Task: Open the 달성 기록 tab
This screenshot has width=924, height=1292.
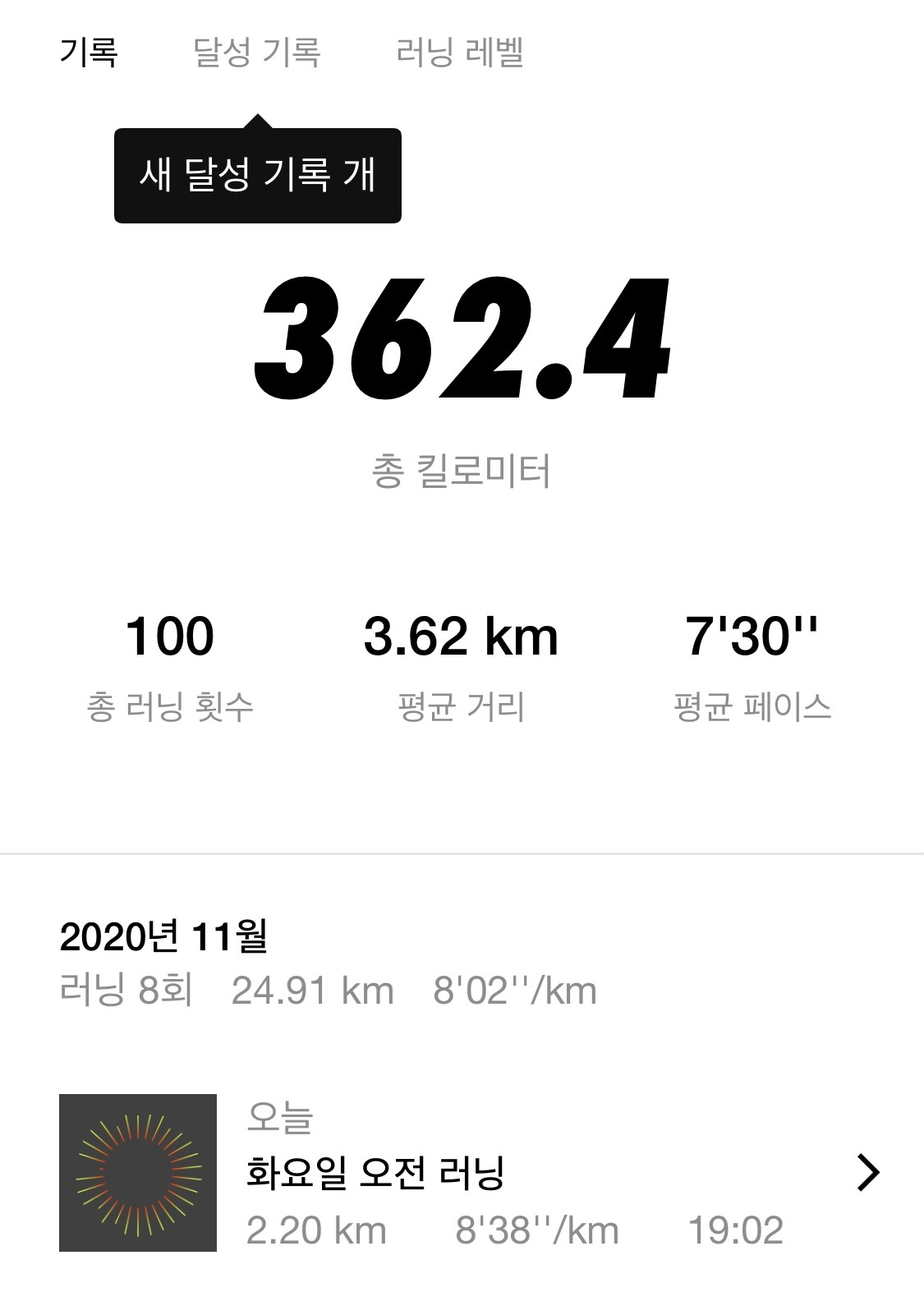Action: (x=256, y=53)
